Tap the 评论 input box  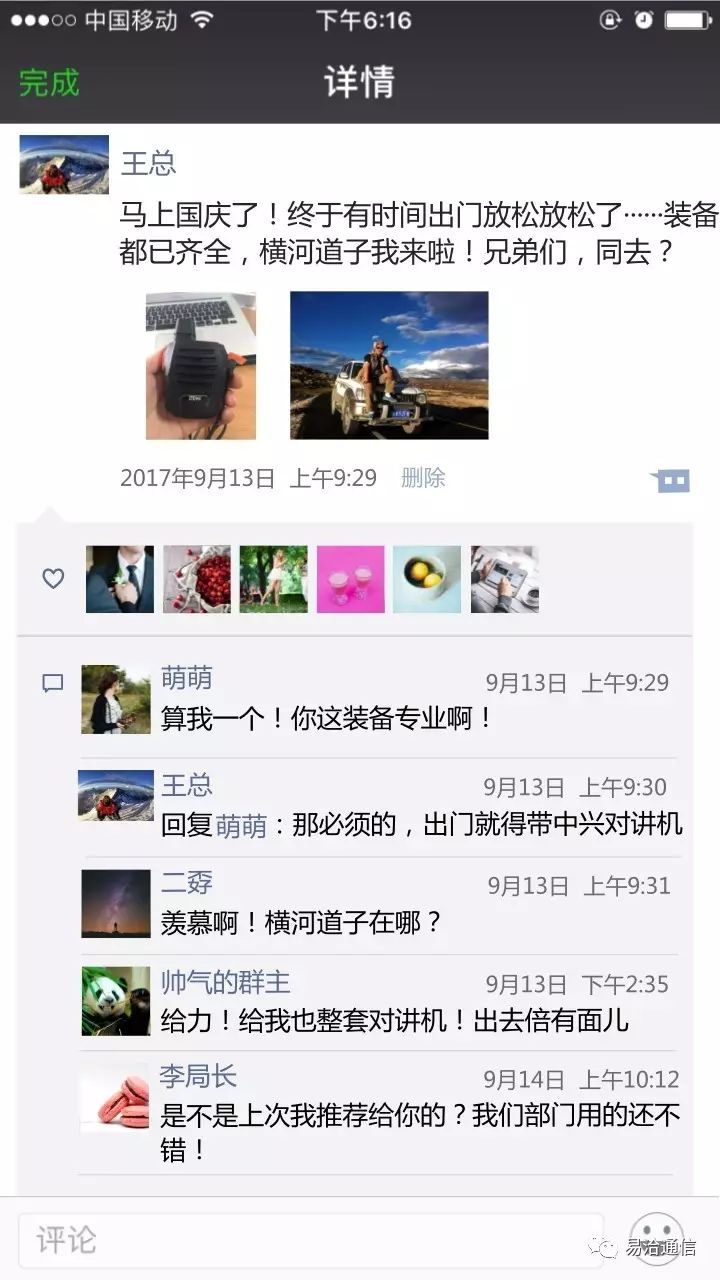click(x=310, y=1241)
